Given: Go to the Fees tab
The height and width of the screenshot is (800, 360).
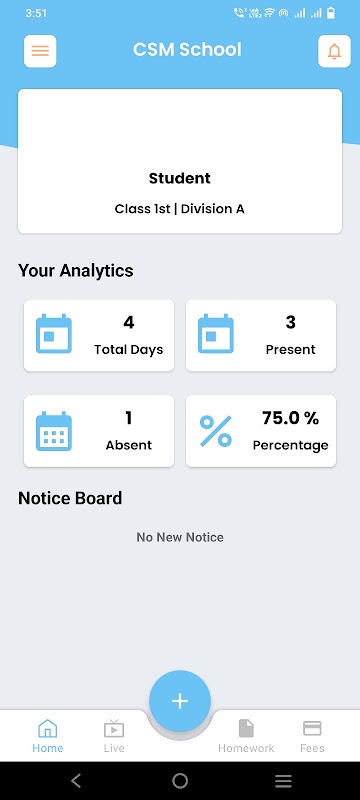Looking at the screenshot, I should 312,736.
